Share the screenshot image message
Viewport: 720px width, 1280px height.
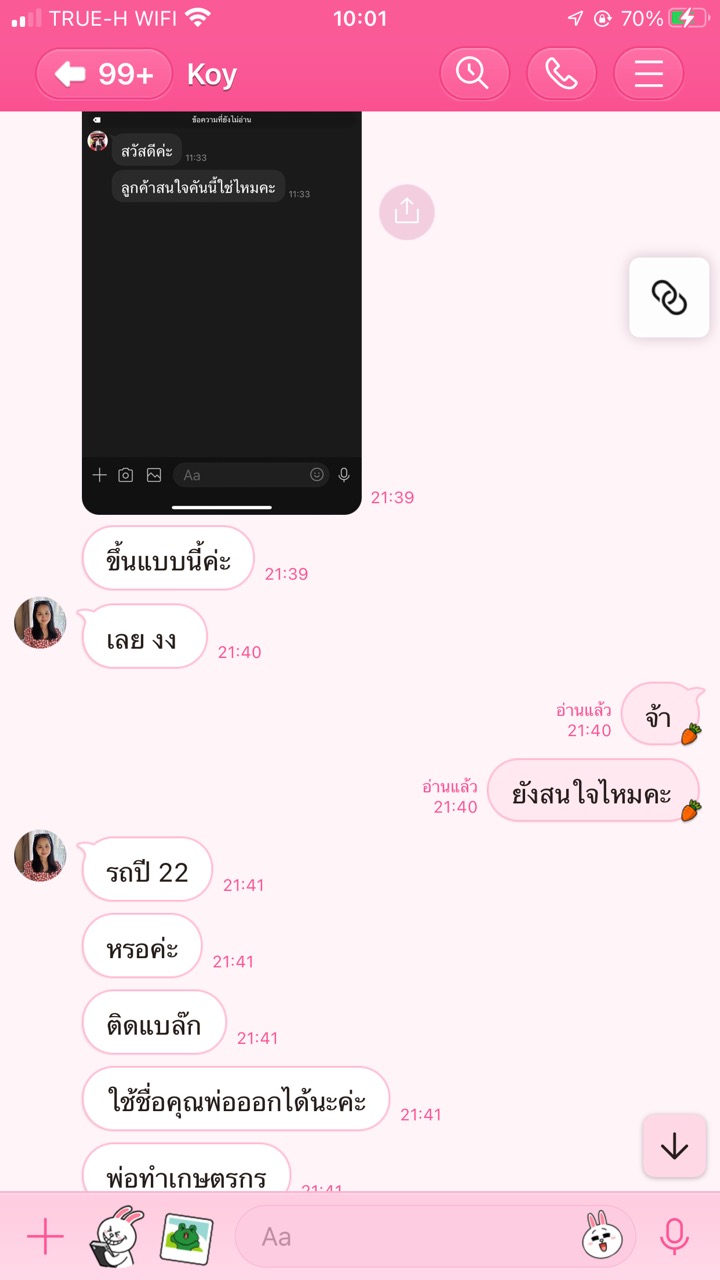(407, 212)
